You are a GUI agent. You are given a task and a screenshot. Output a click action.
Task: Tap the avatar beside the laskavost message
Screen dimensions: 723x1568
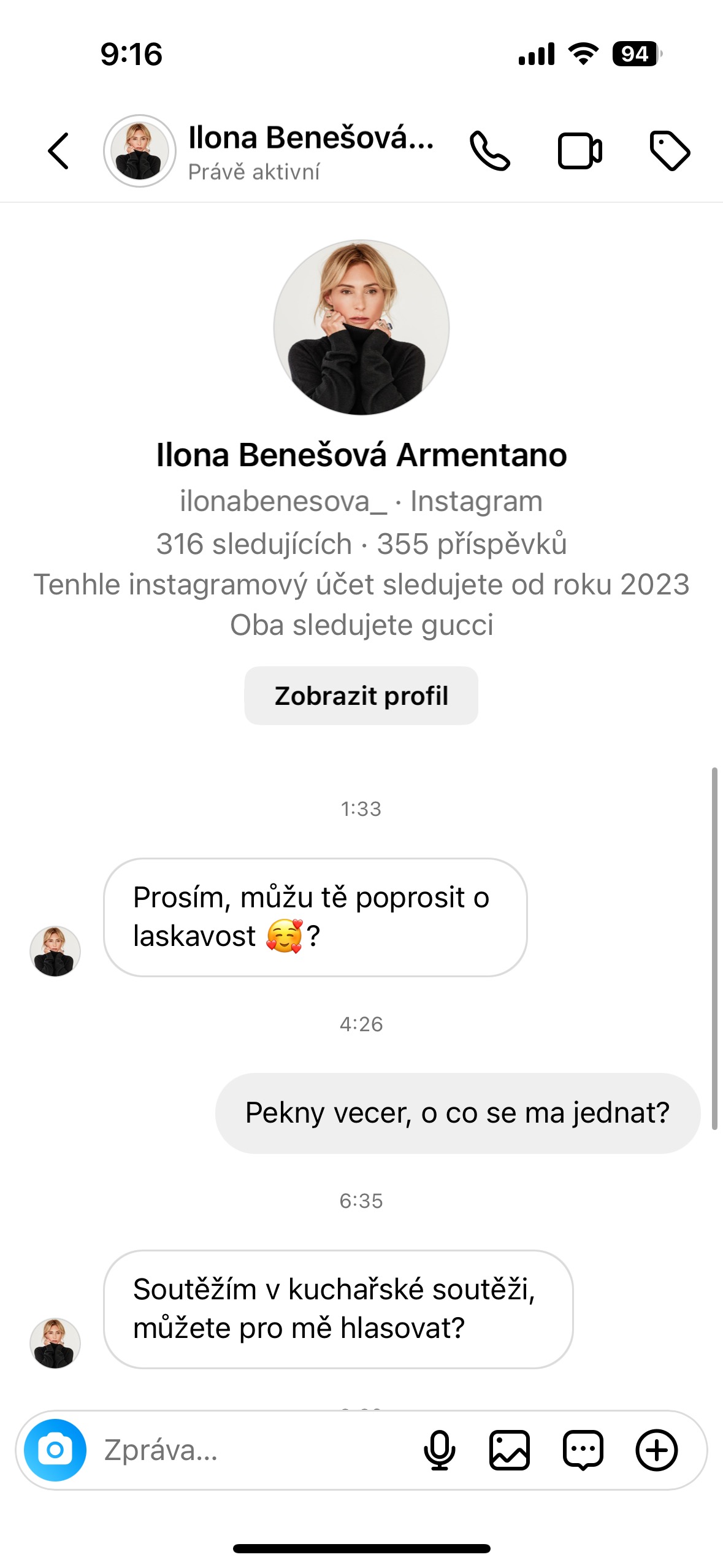(x=55, y=950)
